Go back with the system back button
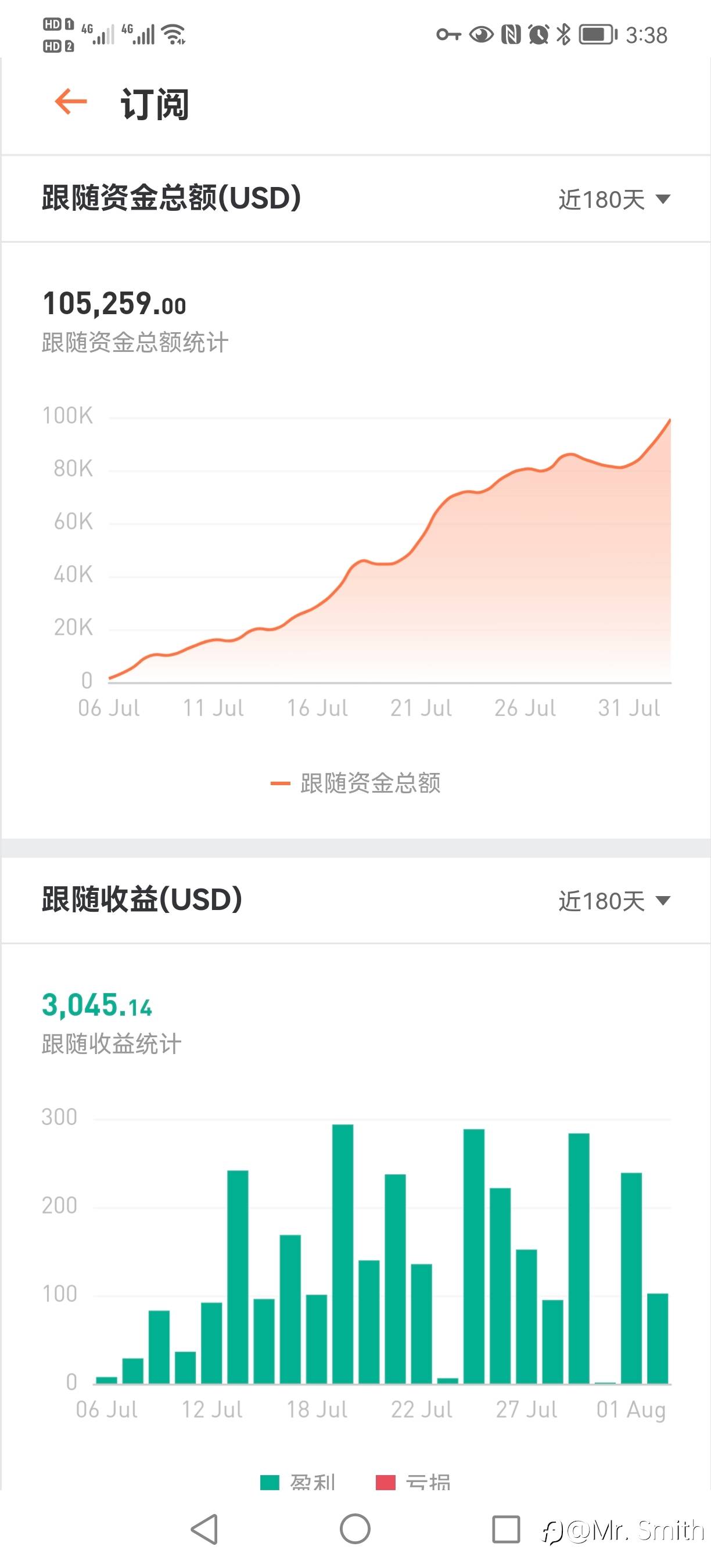711x1568 pixels. coord(204,1529)
